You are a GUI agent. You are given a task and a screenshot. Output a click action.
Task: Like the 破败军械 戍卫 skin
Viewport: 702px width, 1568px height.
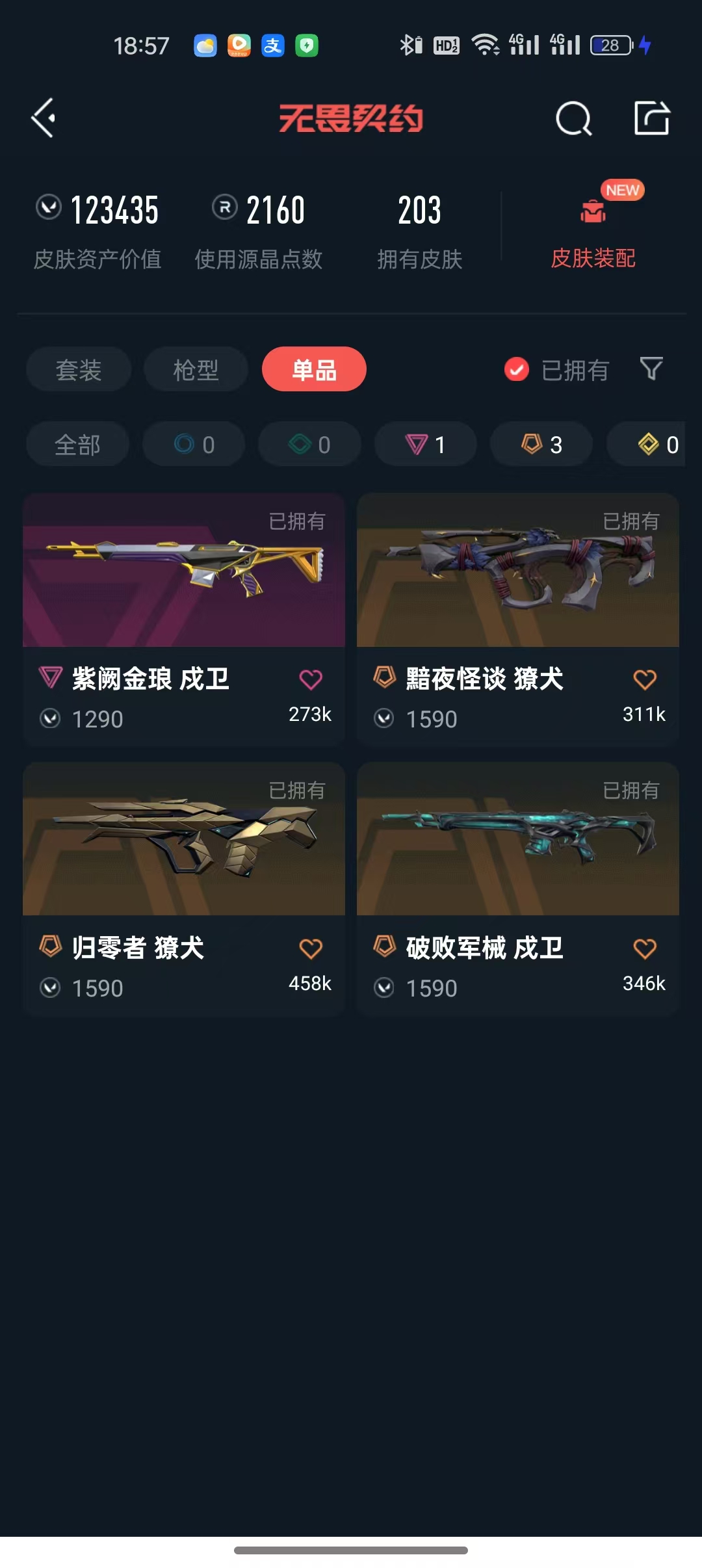[645, 948]
